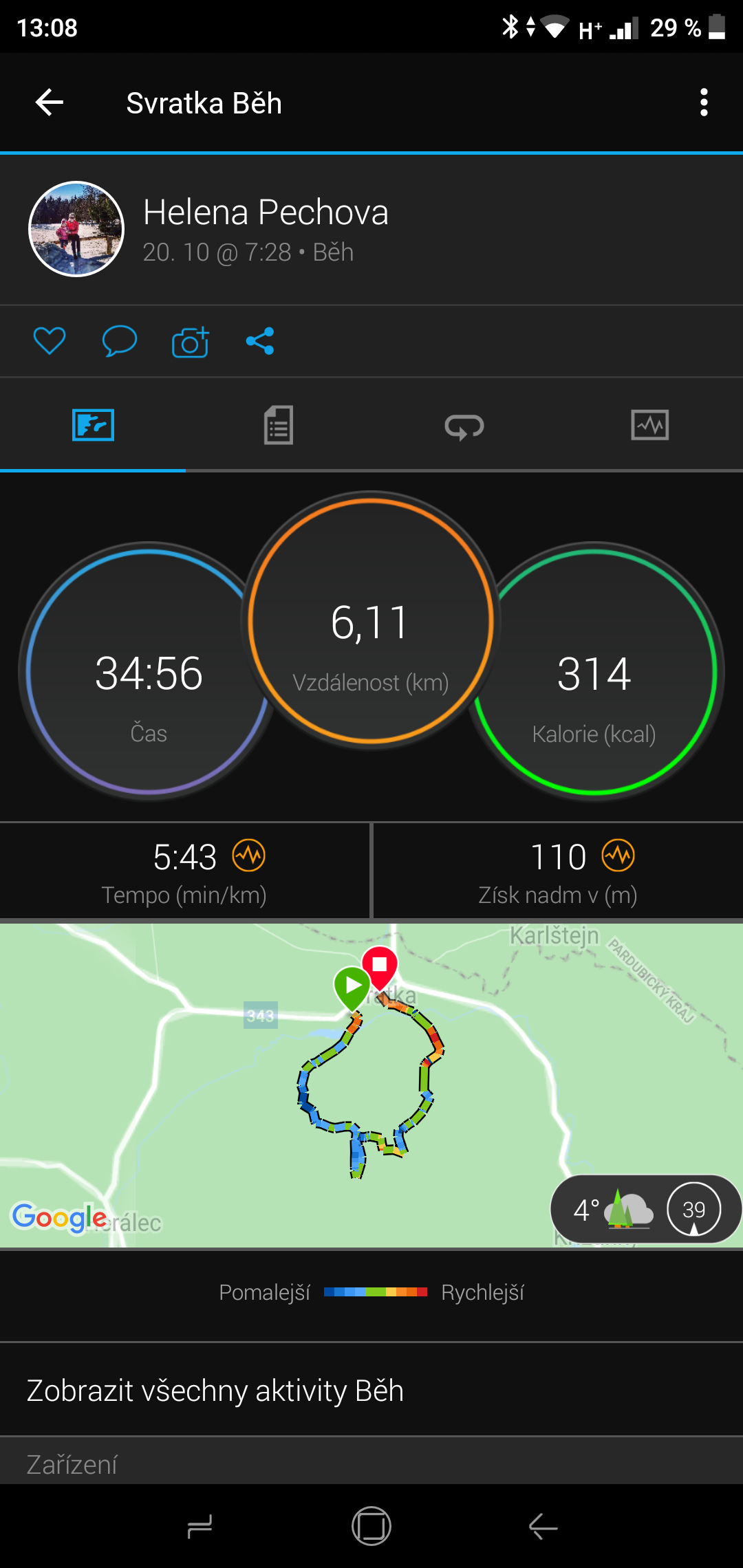Image resolution: width=743 pixels, height=1568 pixels.
Task: Tap the weather widget showing 4°
Action: pos(646,1209)
